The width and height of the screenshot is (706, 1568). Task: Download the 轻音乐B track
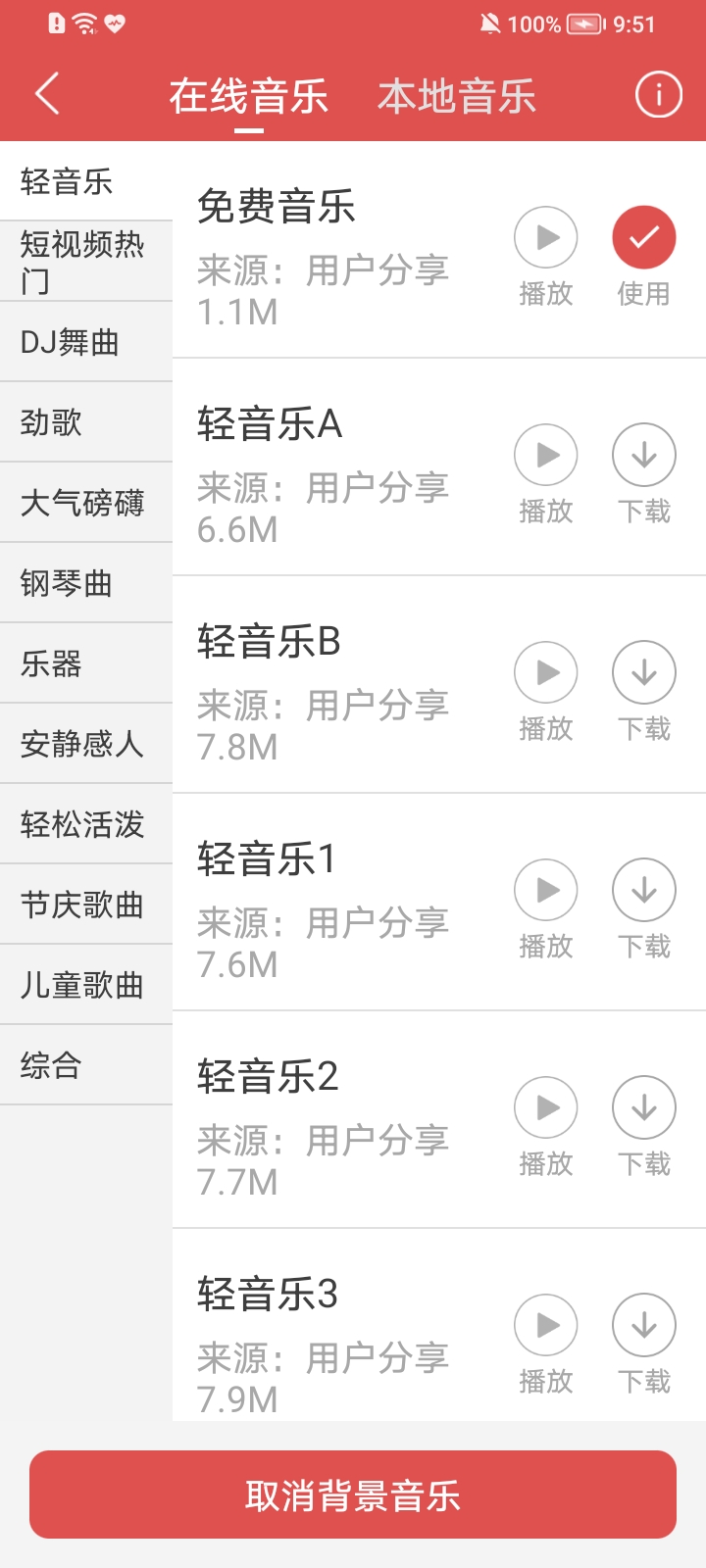[x=643, y=673]
